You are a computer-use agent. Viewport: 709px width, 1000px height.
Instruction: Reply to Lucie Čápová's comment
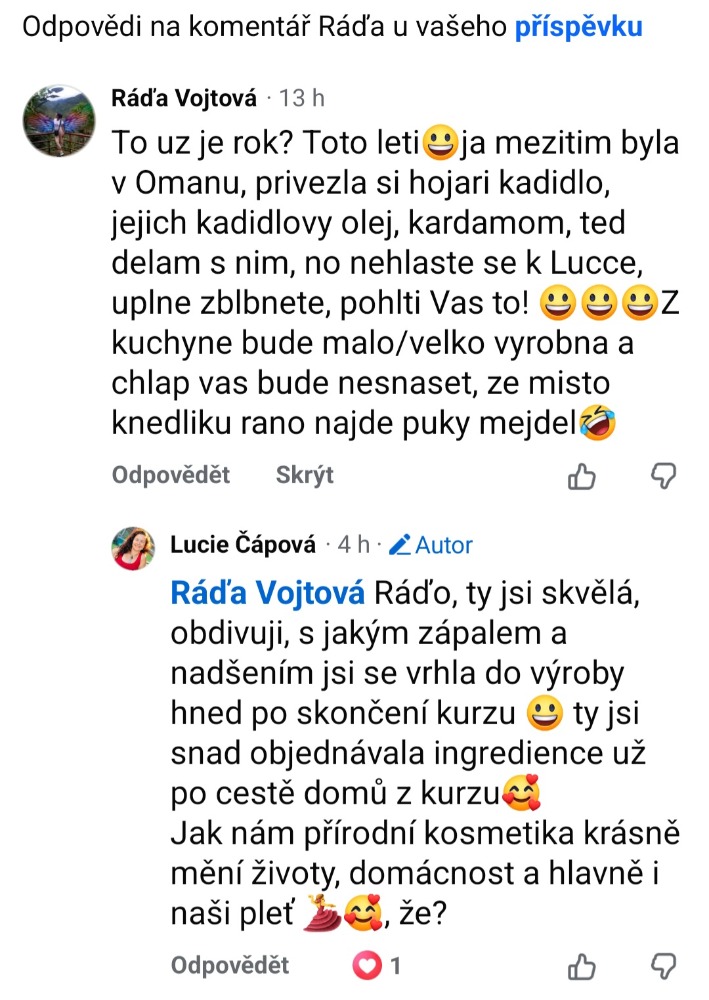click(x=230, y=965)
